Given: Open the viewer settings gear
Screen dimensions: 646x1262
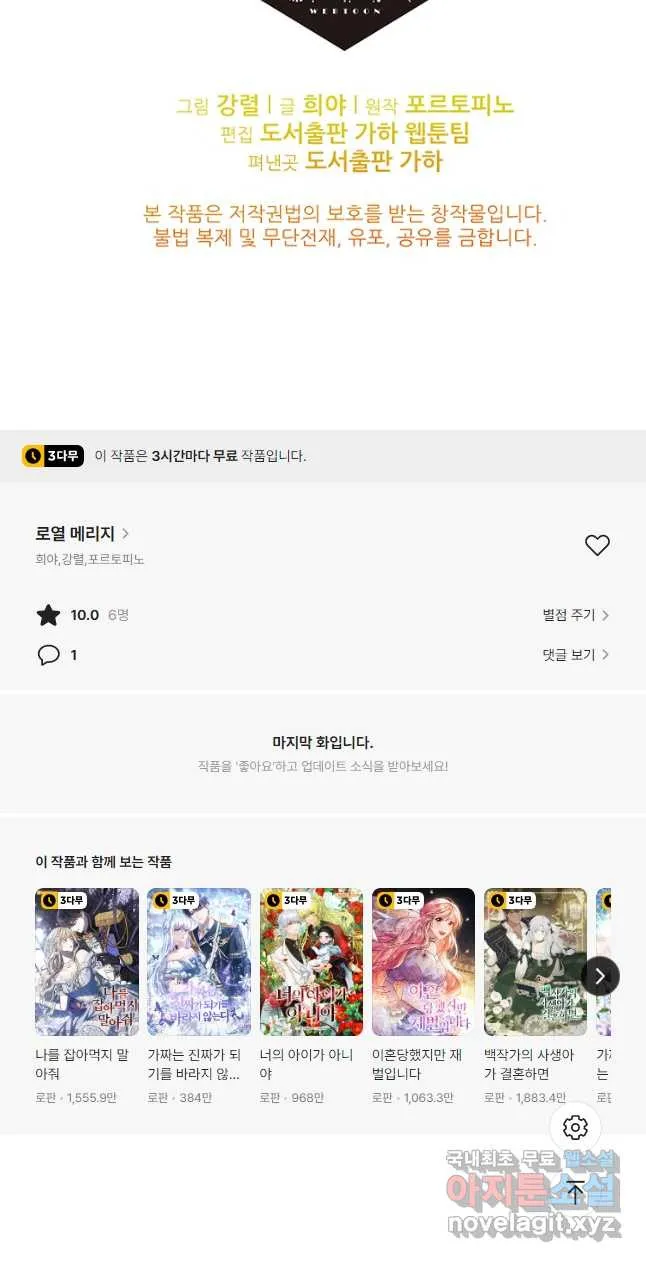Looking at the screenshot, I should click(x=575, y=1128).
